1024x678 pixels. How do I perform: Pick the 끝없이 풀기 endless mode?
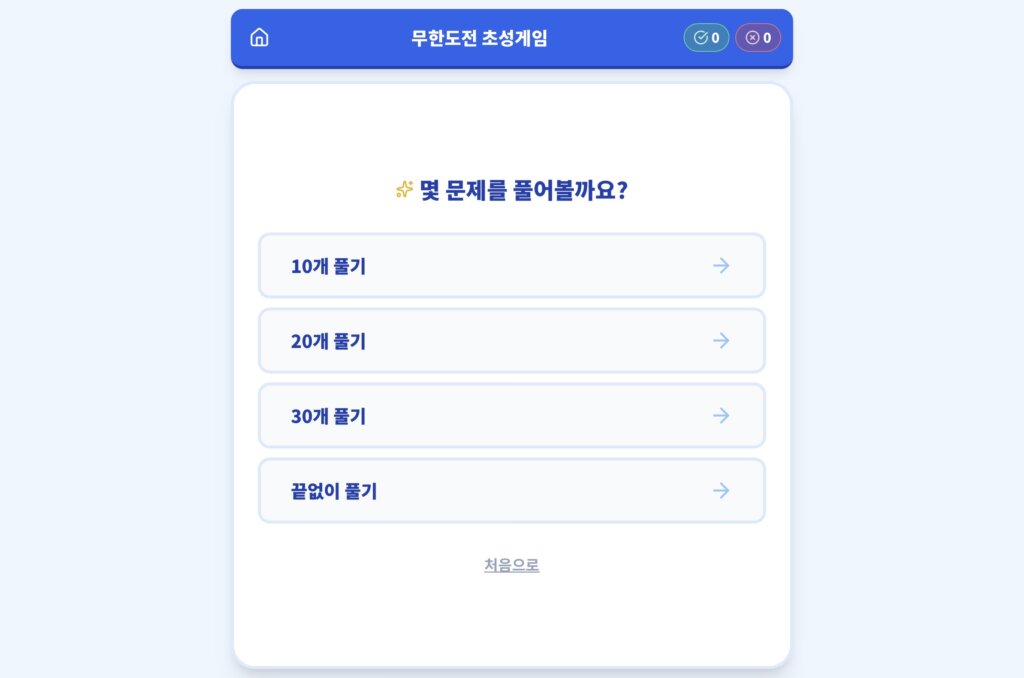pos(511,491)
